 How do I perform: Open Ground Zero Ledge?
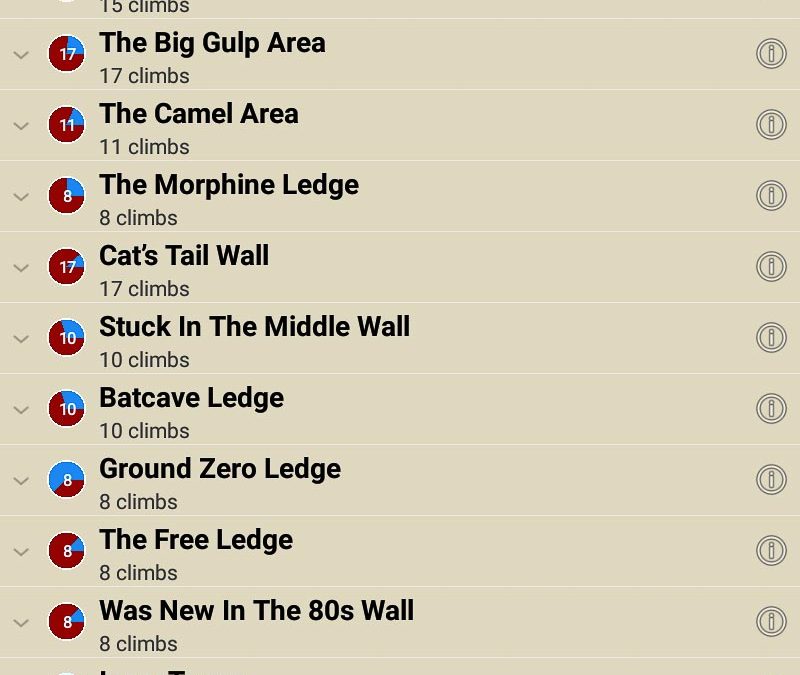click(x=220, y=470)
